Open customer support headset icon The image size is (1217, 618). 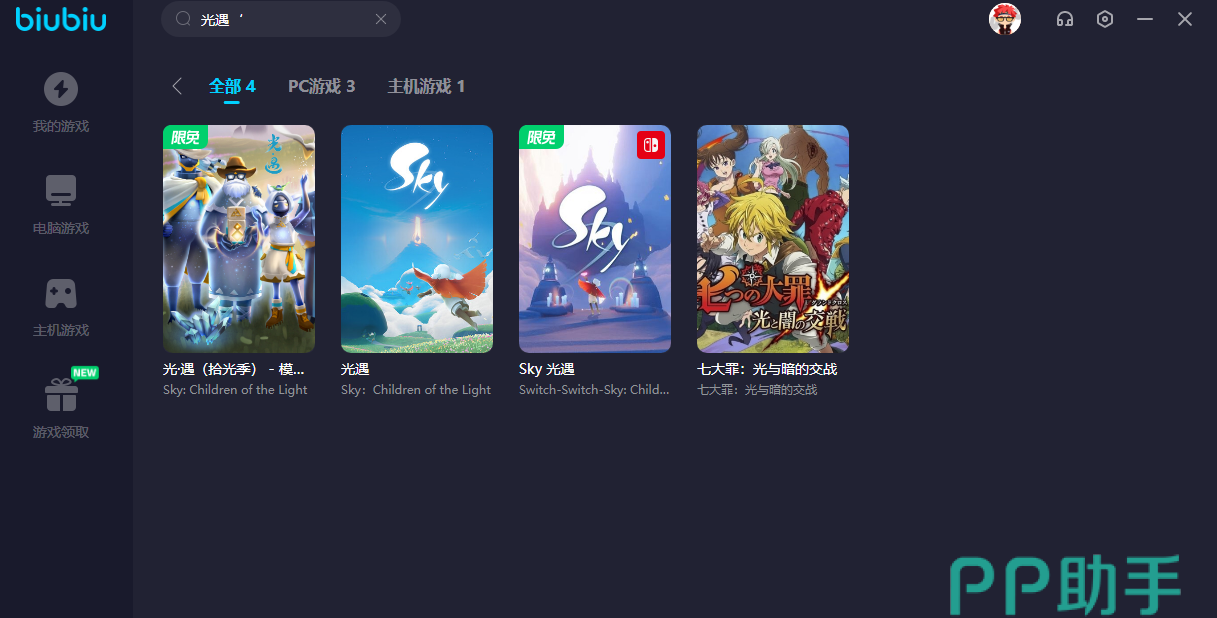click(1065, 19)
